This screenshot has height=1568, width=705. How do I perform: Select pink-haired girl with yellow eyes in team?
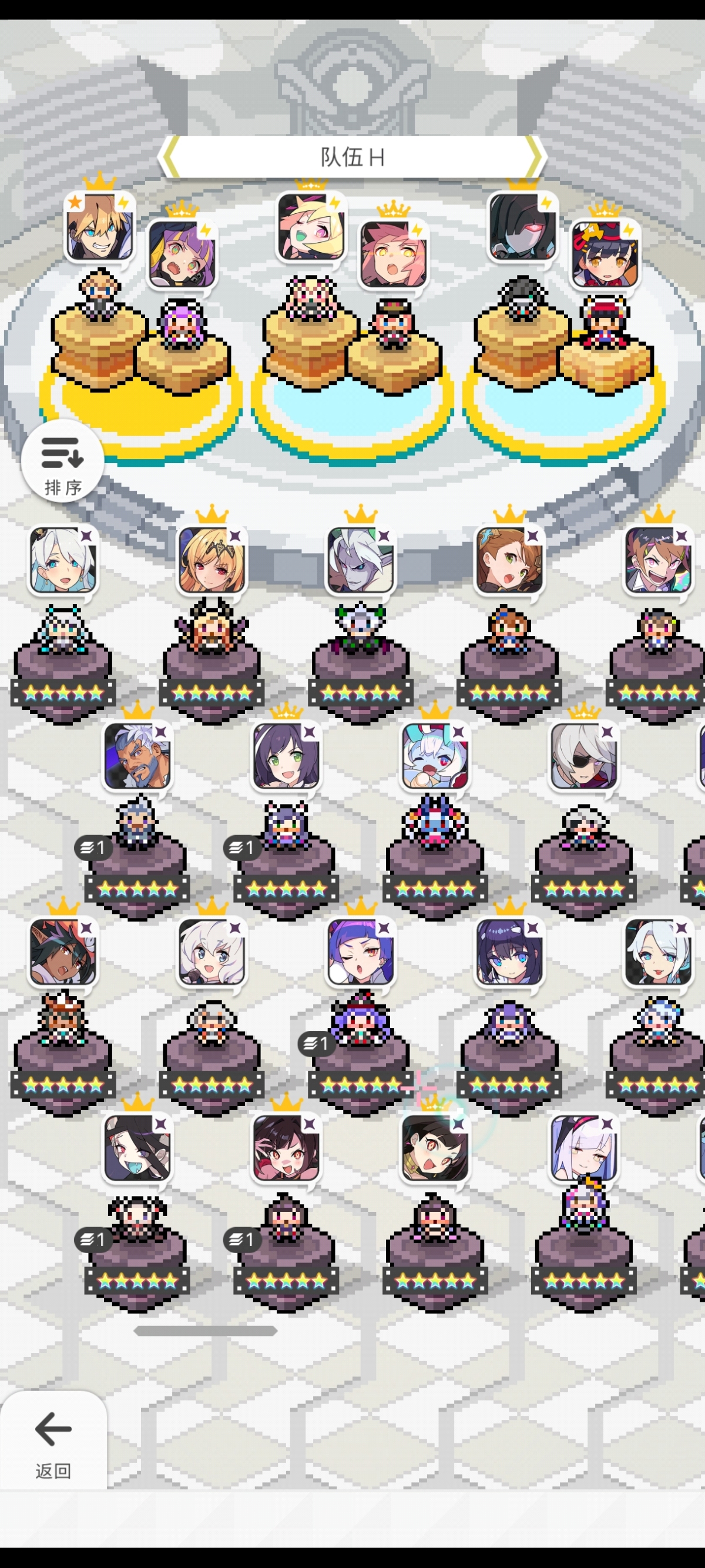393,254
